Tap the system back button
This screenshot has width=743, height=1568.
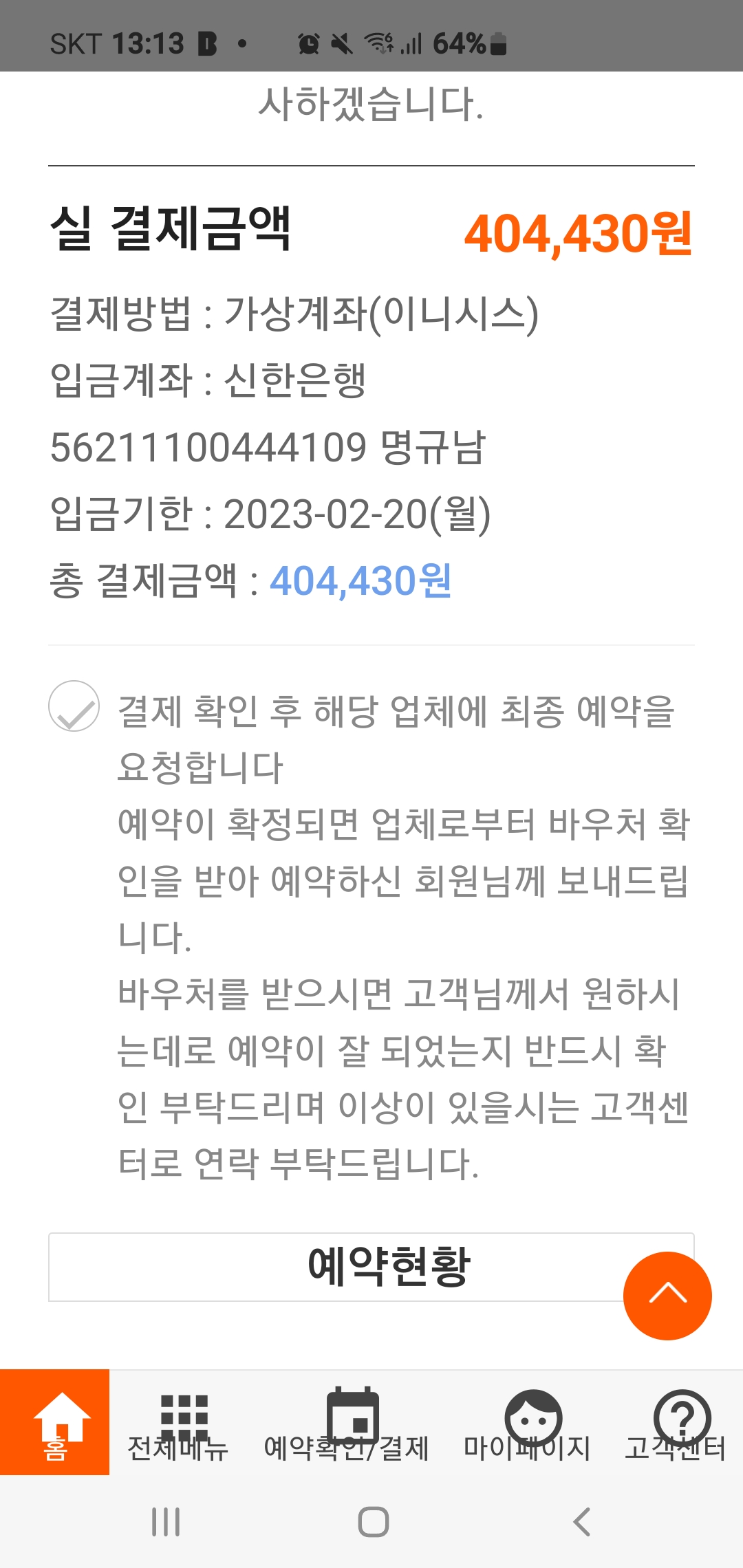pyautogui.click(x=581, y=1522)
